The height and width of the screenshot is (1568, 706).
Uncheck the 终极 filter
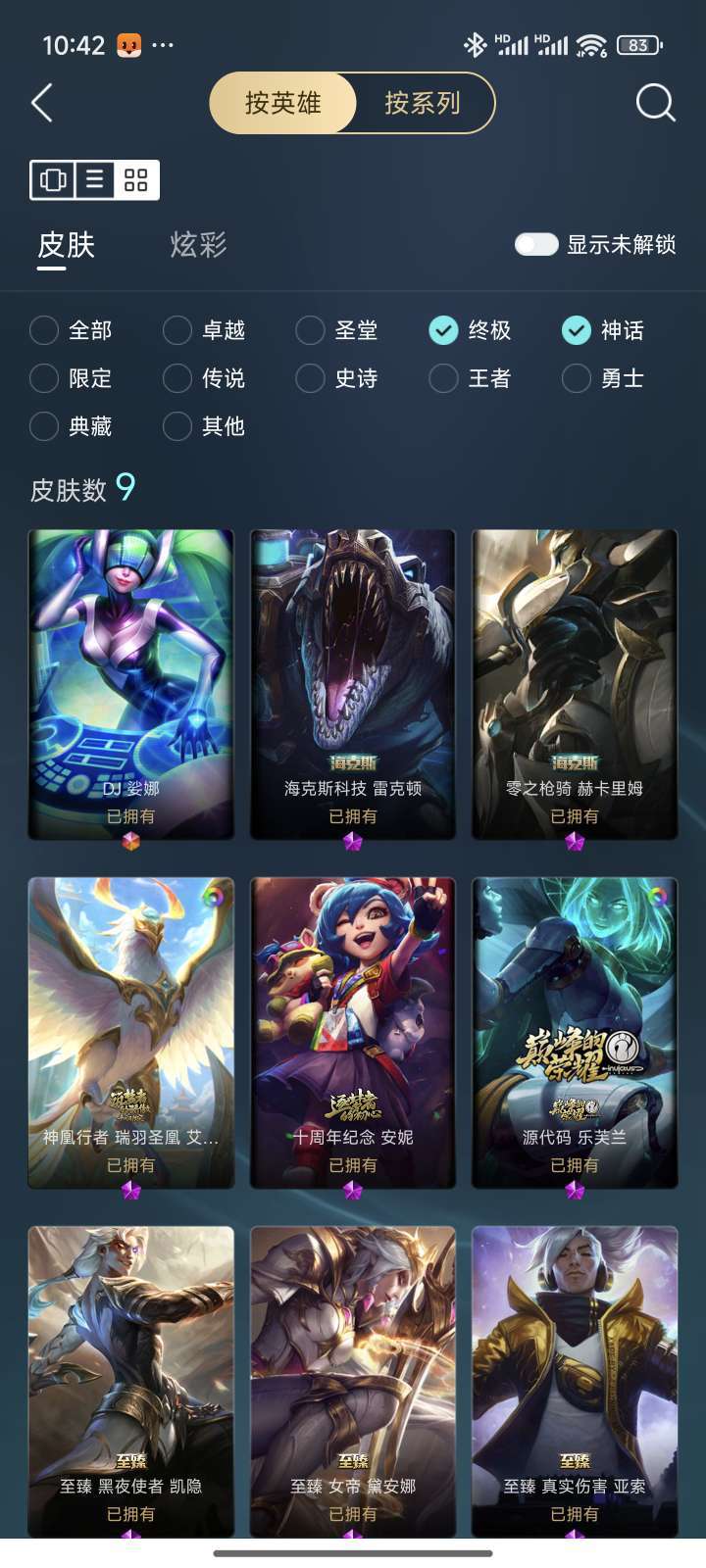point(471,330)
